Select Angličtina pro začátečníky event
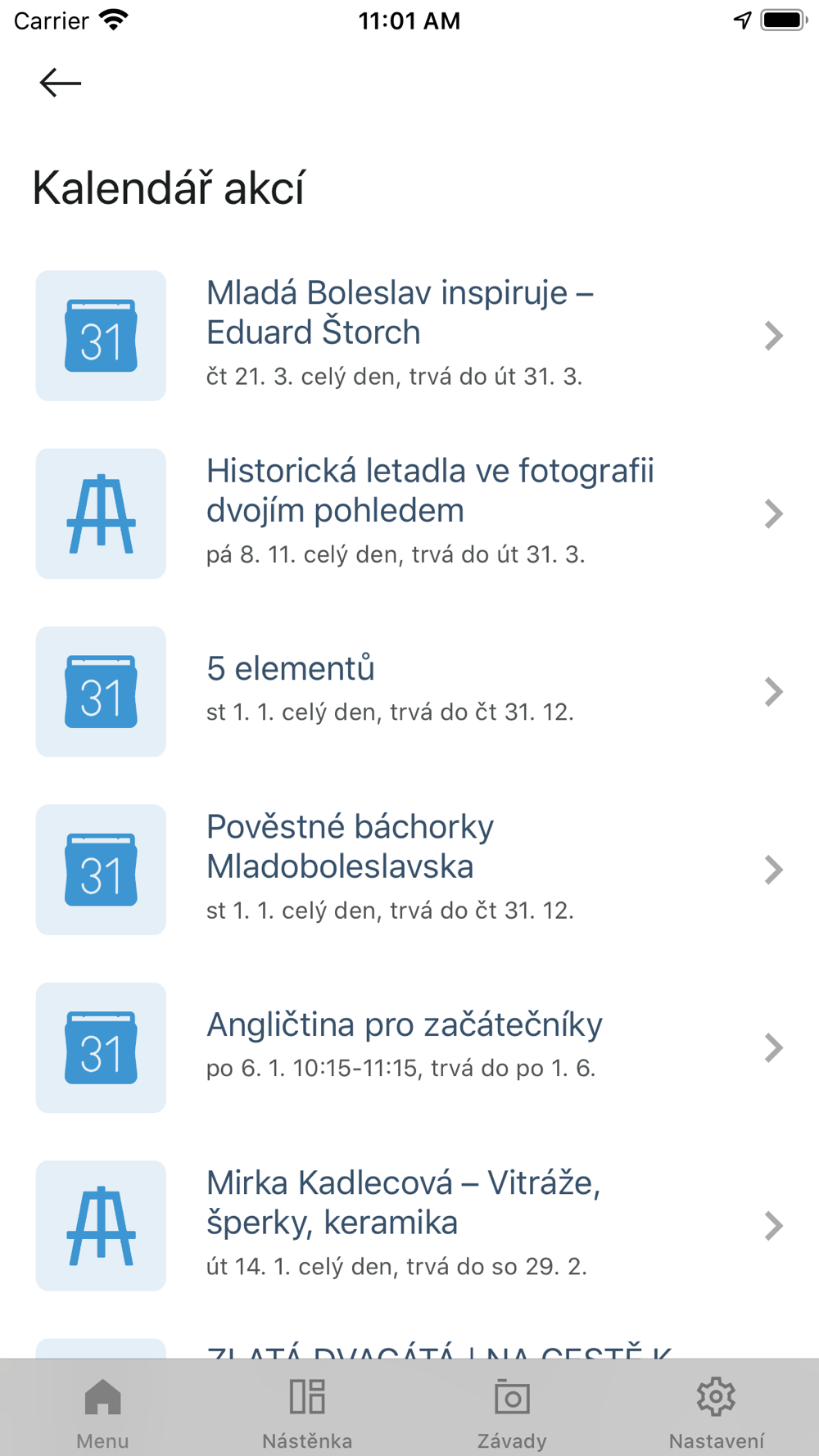 pyautogui.click(x=409, y=1047)
